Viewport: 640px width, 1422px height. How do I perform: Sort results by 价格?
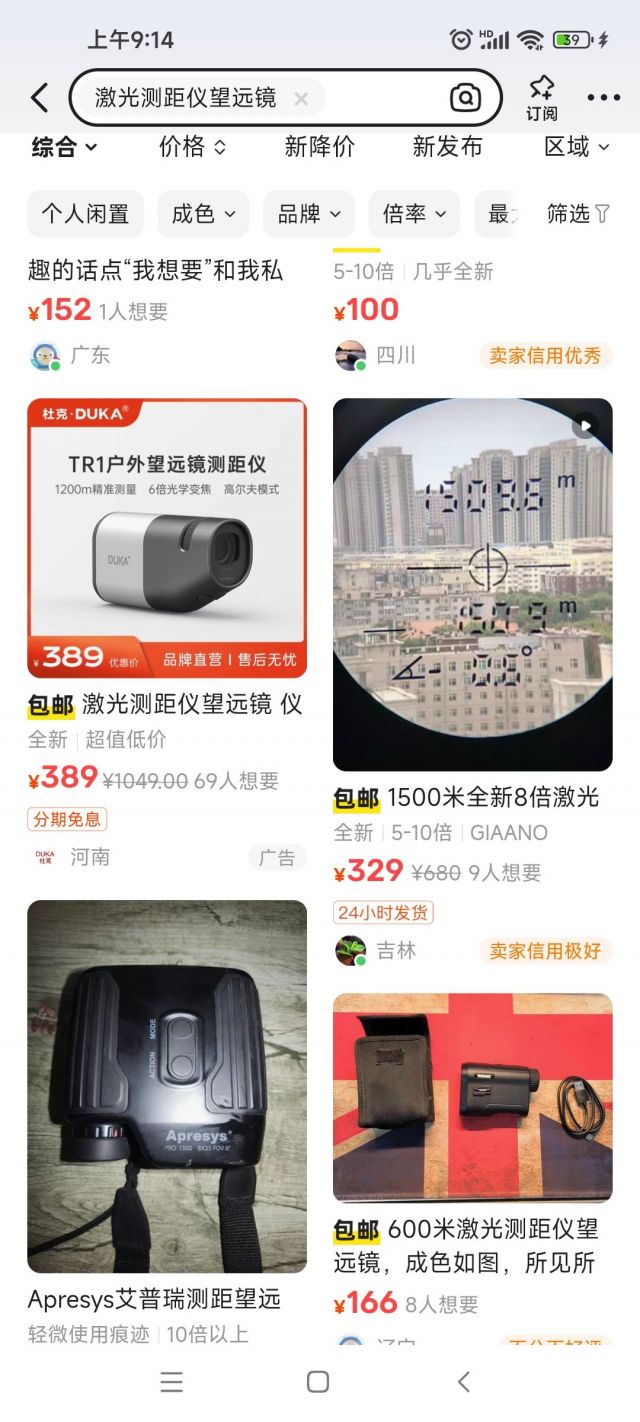(192, 147)
